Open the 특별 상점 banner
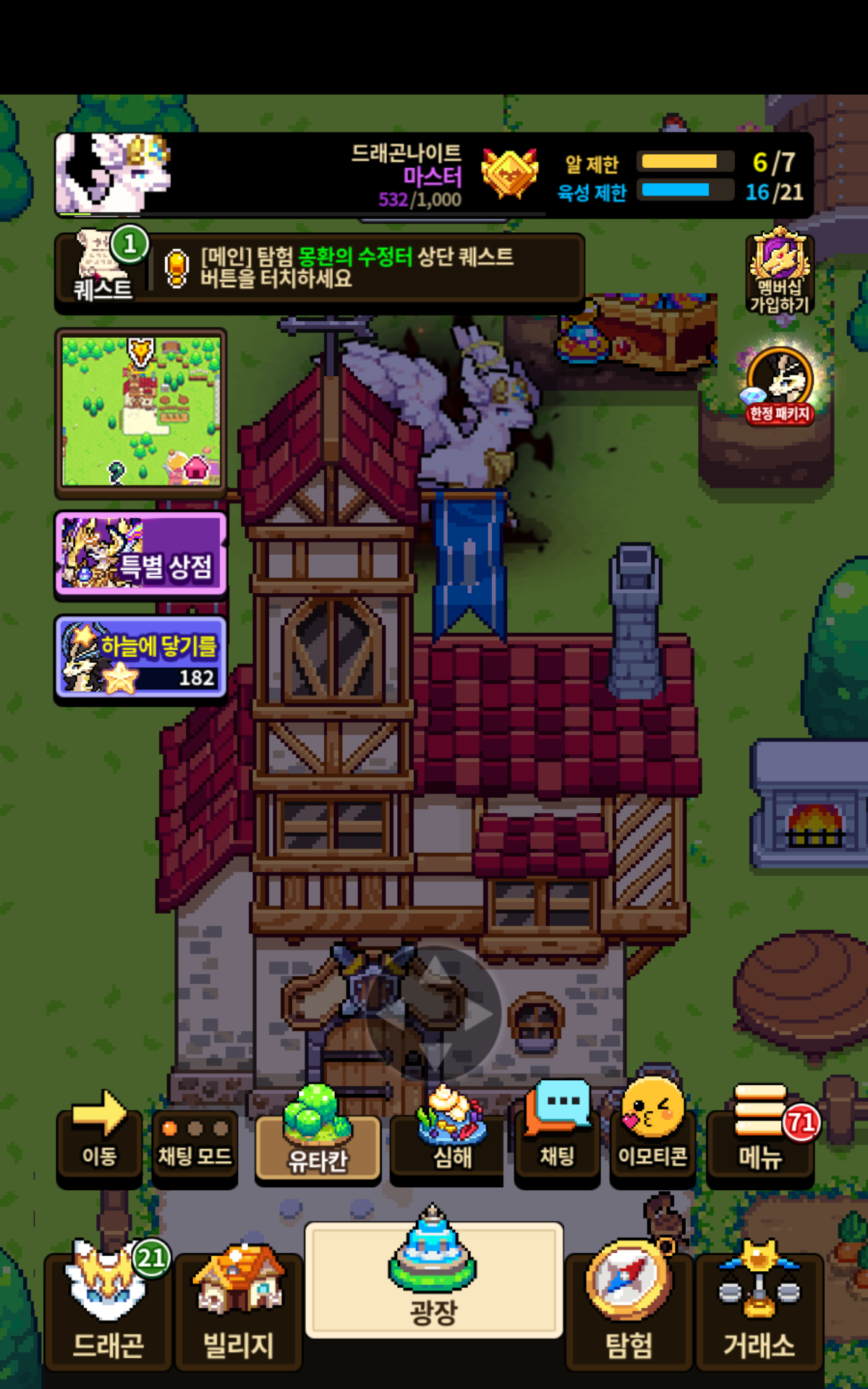Image resolution: width=868 pixels, height=1389 pixels. click(141, 555)
